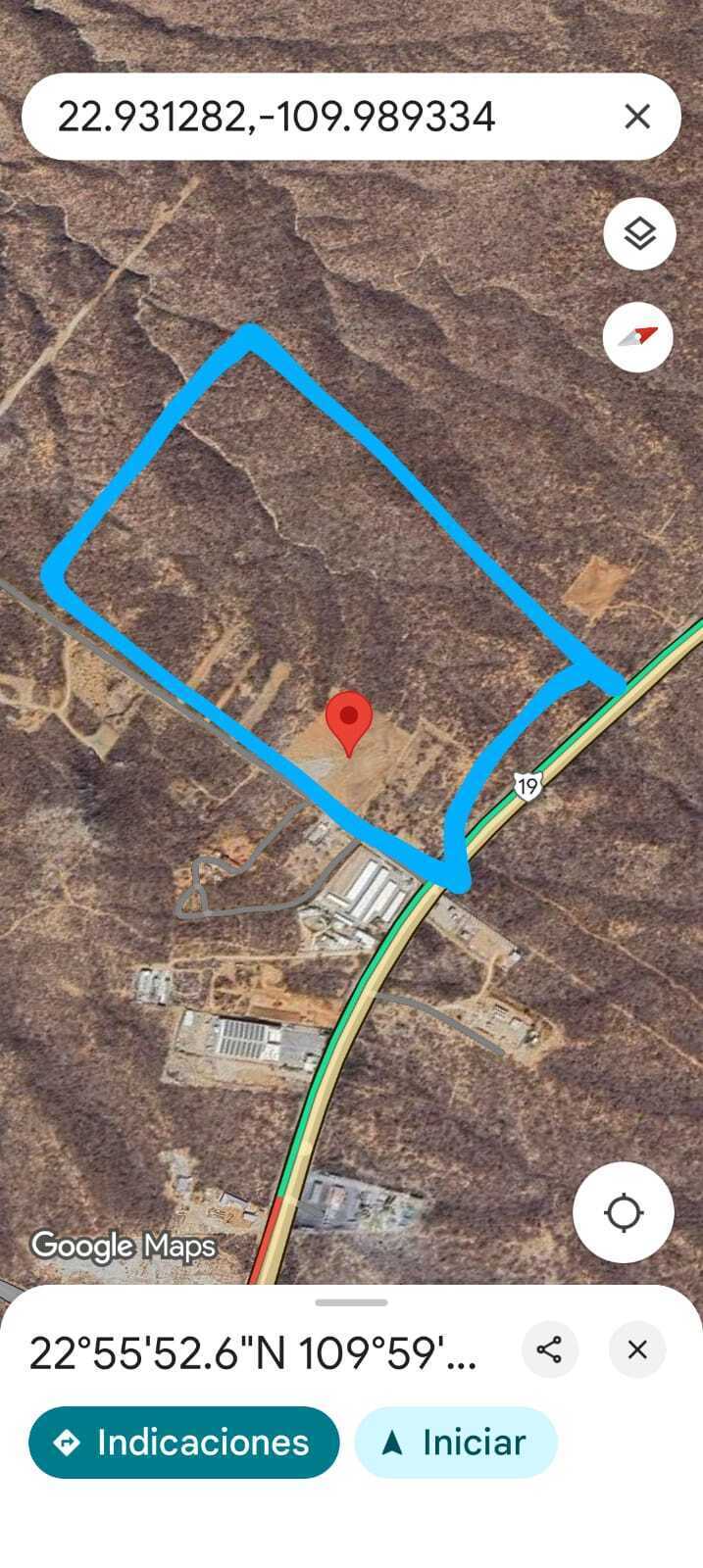
Task: Expand the location details sheet handle
Action: (x=351, y=1302)
